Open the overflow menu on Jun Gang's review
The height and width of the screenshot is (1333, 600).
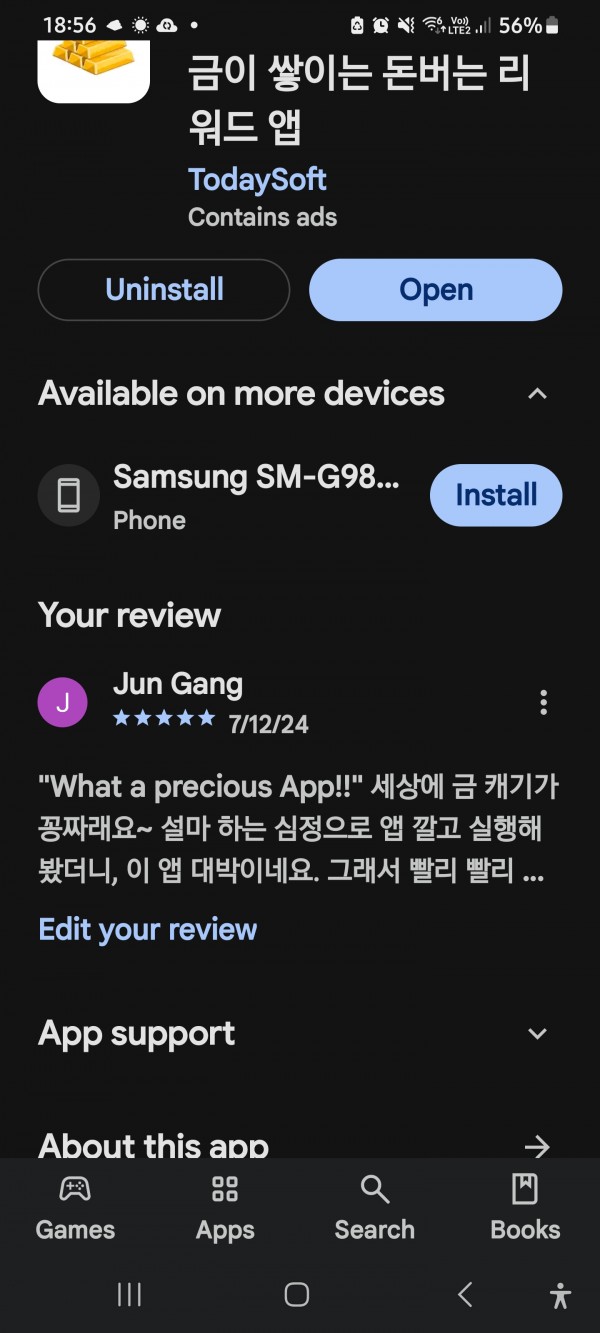[x=543, y=702]
